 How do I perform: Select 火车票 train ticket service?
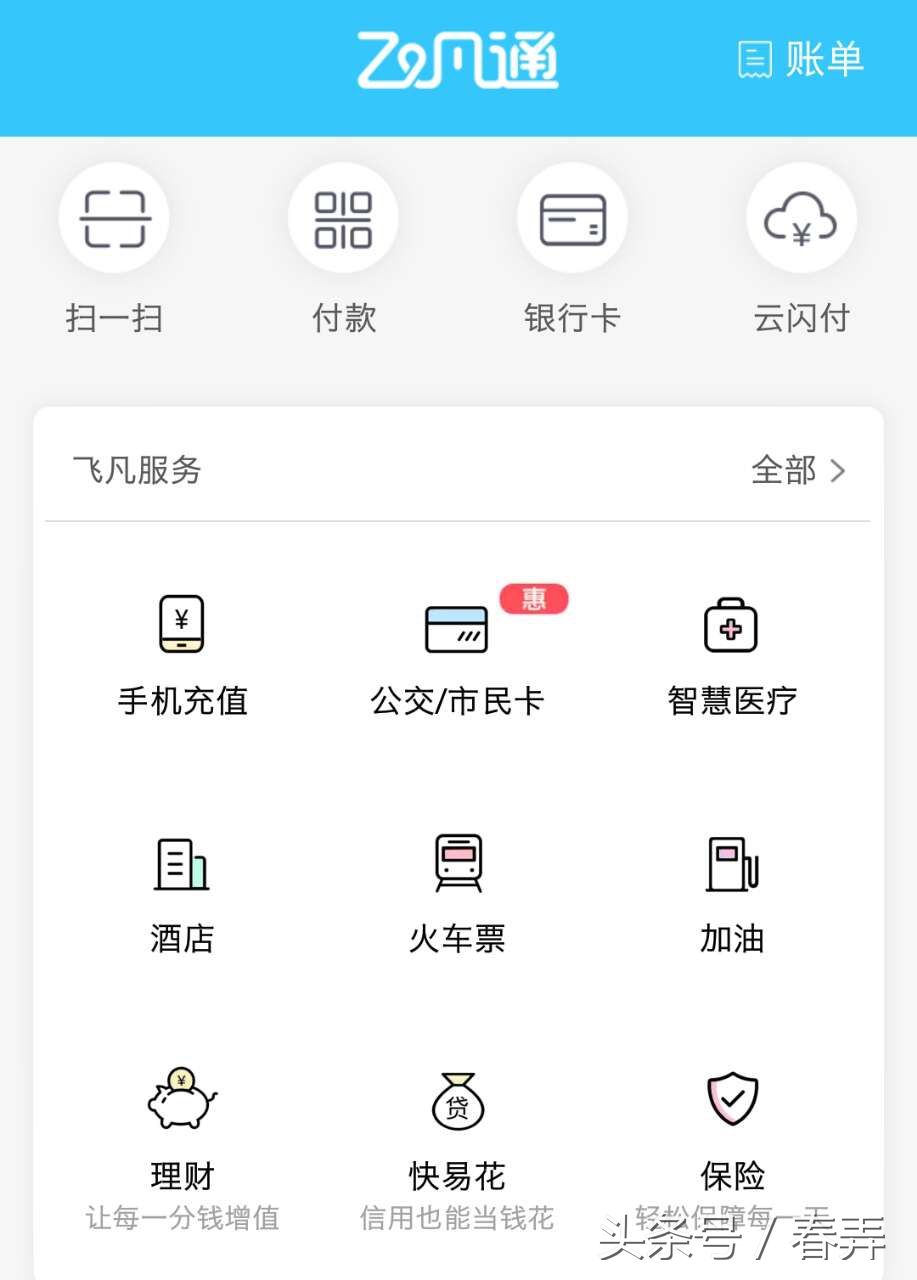(x=457, y=862)
